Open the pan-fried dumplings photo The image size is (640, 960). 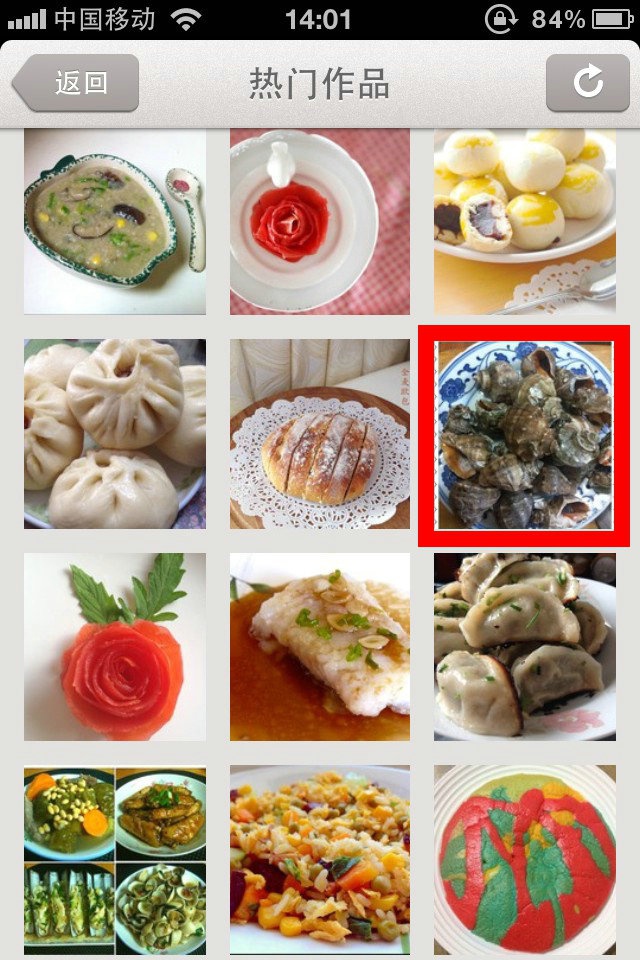525,647
